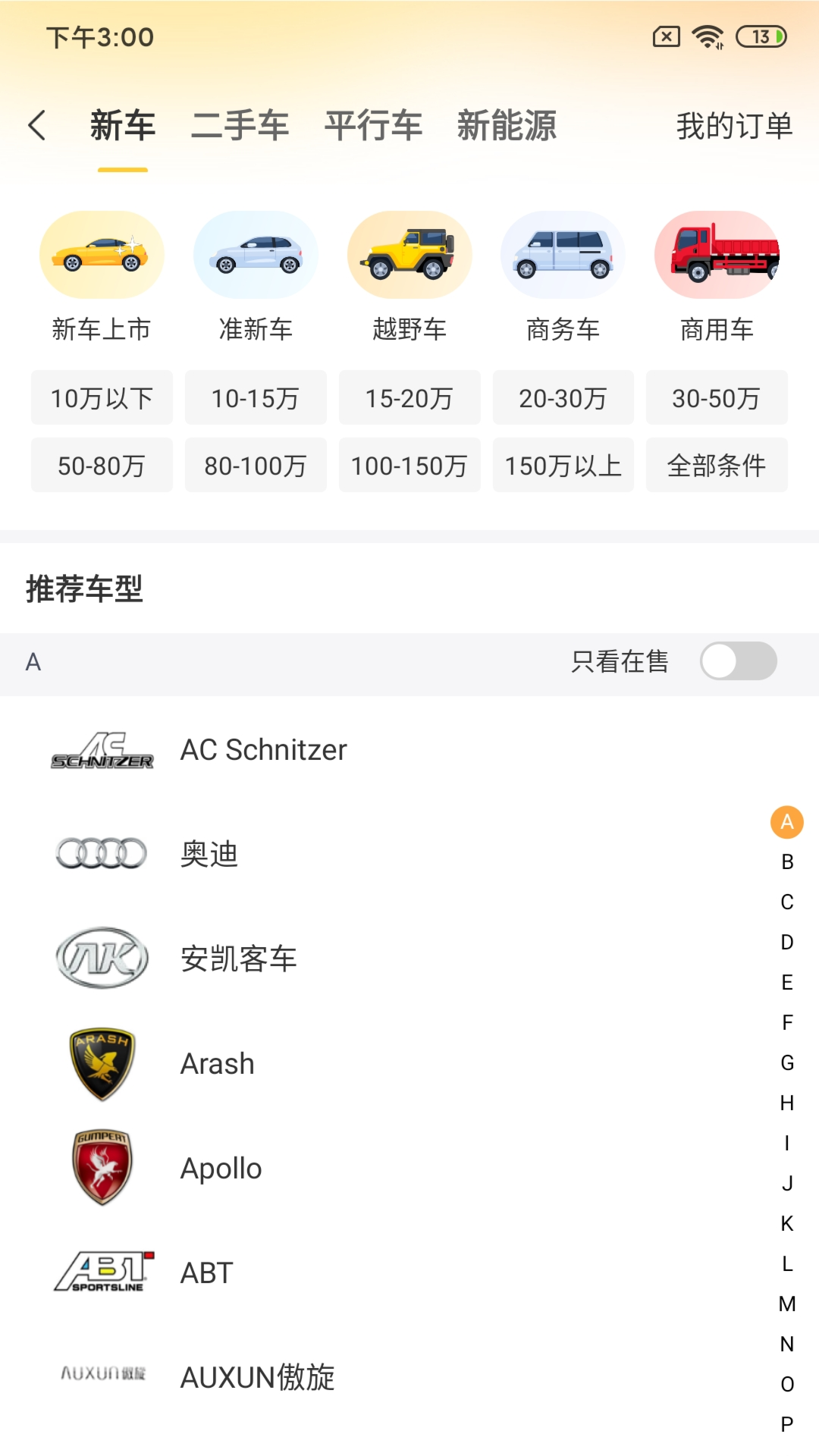Open 我的订单
The width and height of the screenshot is (819, 1456).
[734, 125]
